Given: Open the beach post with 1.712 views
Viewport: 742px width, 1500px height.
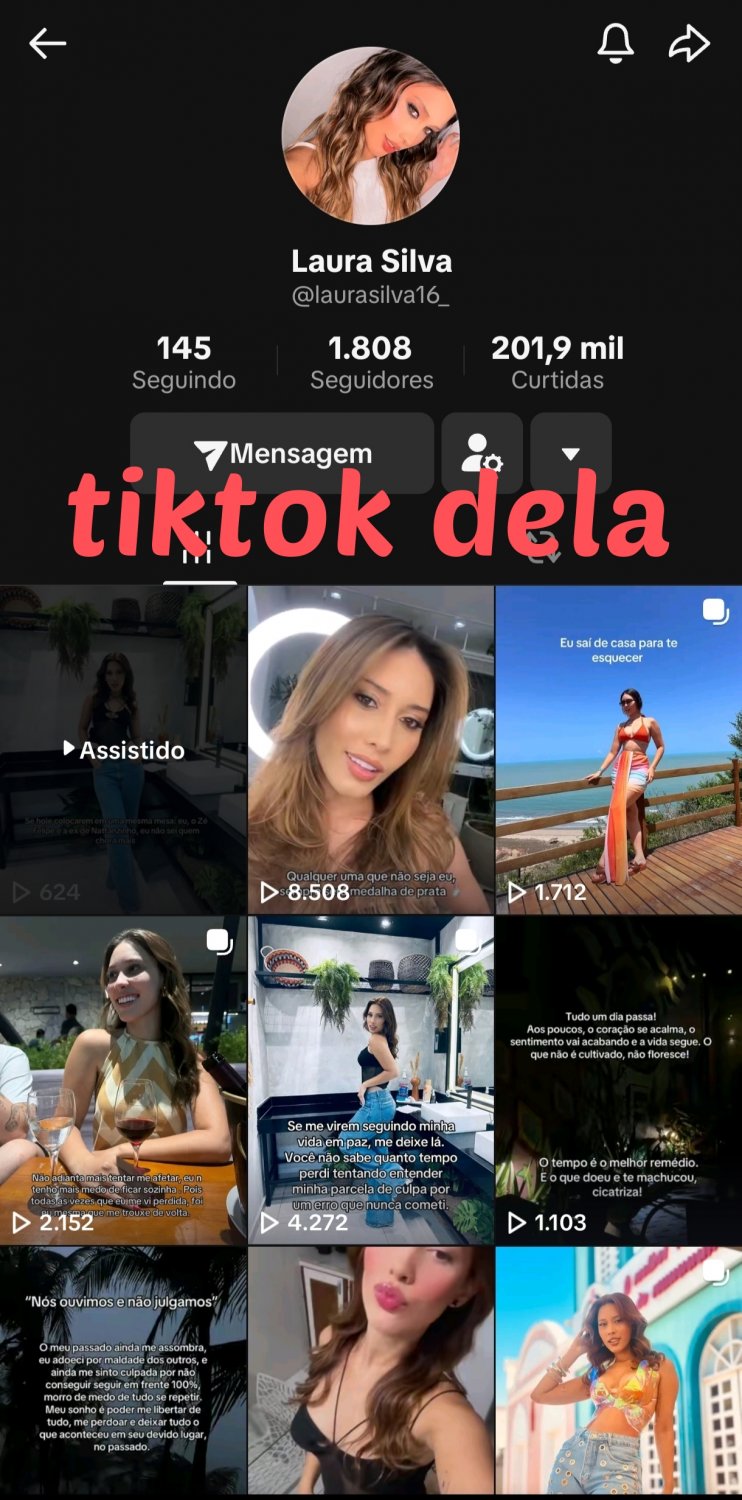Looking at the screenshot, I should [x=618, y=750].
